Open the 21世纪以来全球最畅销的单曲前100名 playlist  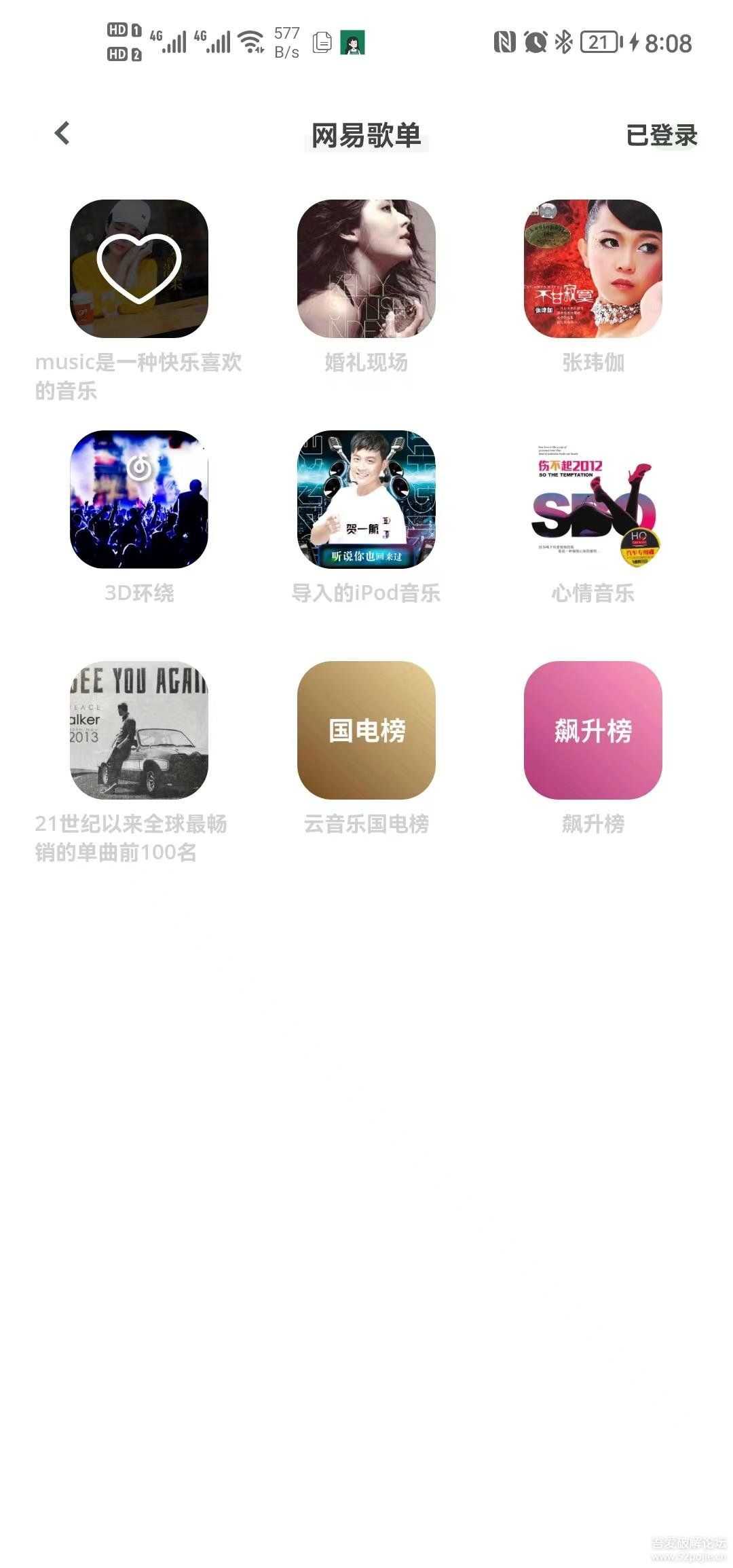[x=139, y=730]
